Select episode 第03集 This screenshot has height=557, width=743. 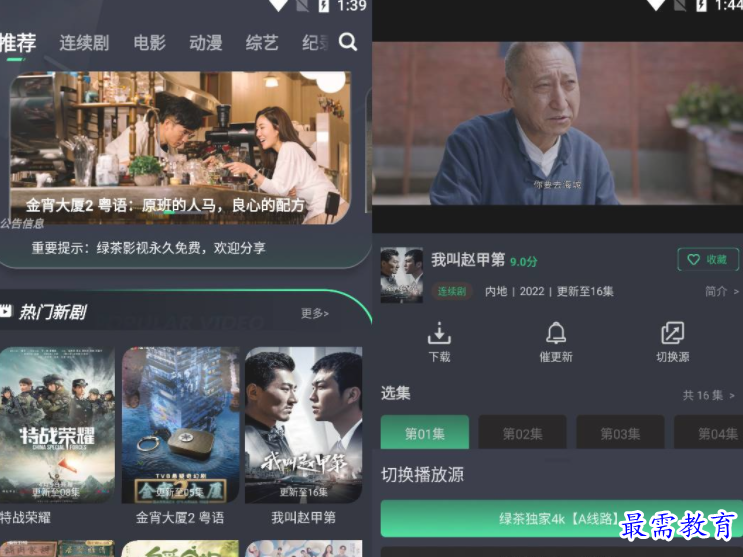click(620, 433)
